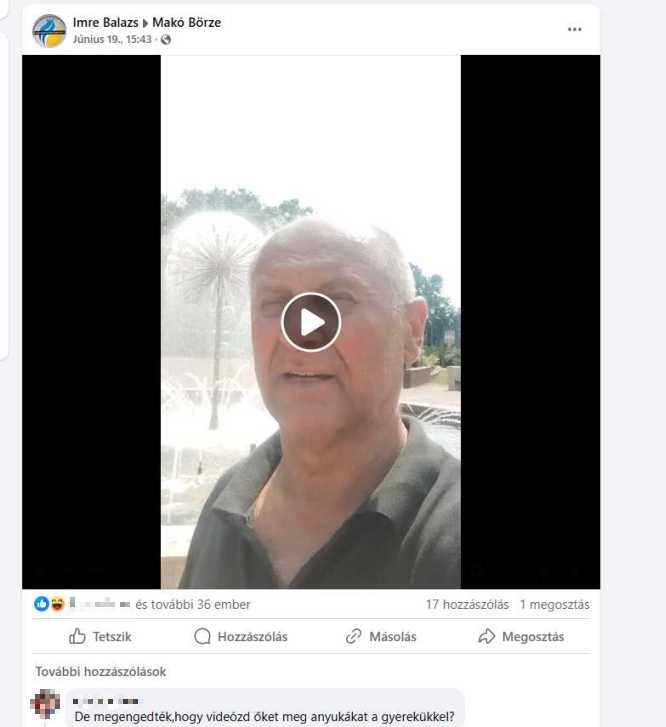This screenshot has height=727, width=666.
Task: View the 17 hozzászólás comments
Action: tap(467, 604)
